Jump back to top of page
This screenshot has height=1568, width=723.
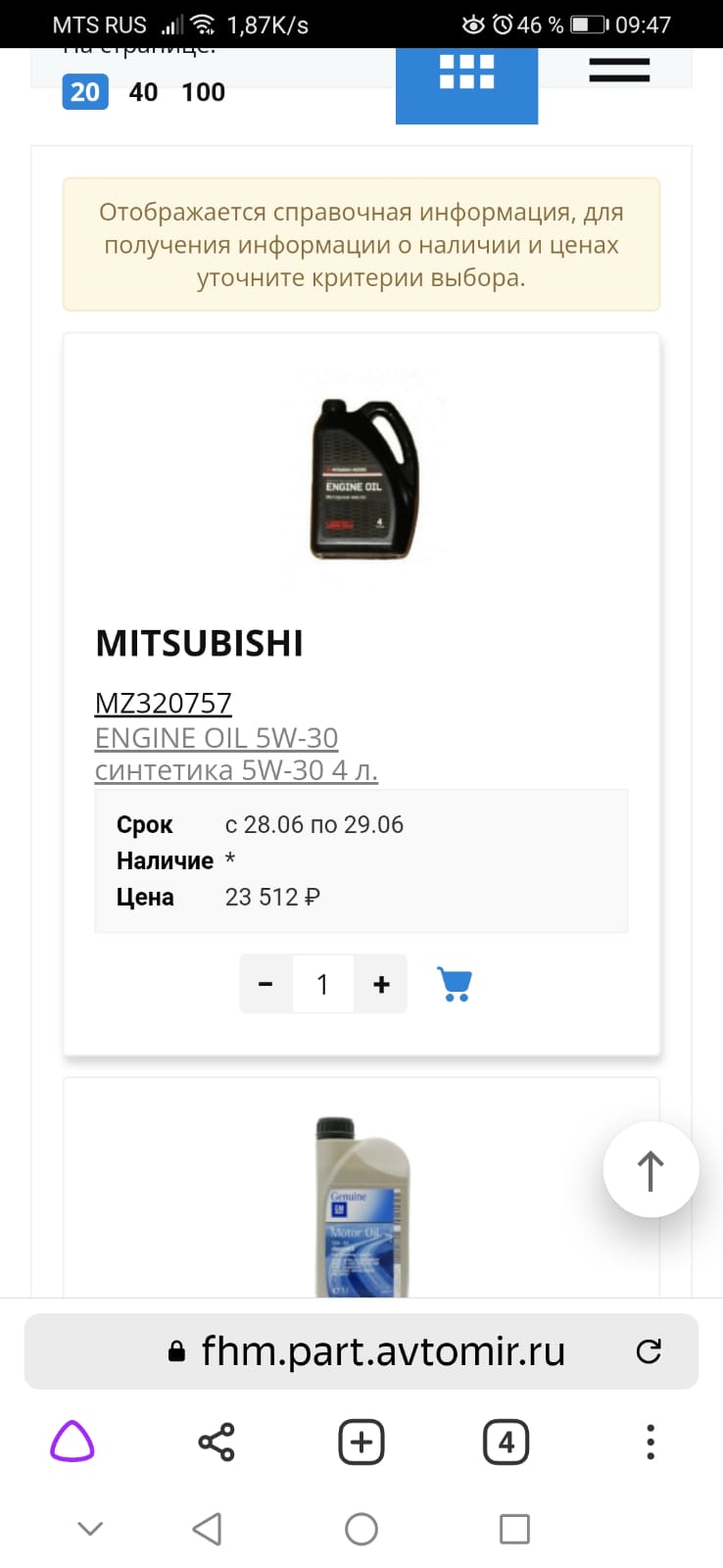[651, 1170]
